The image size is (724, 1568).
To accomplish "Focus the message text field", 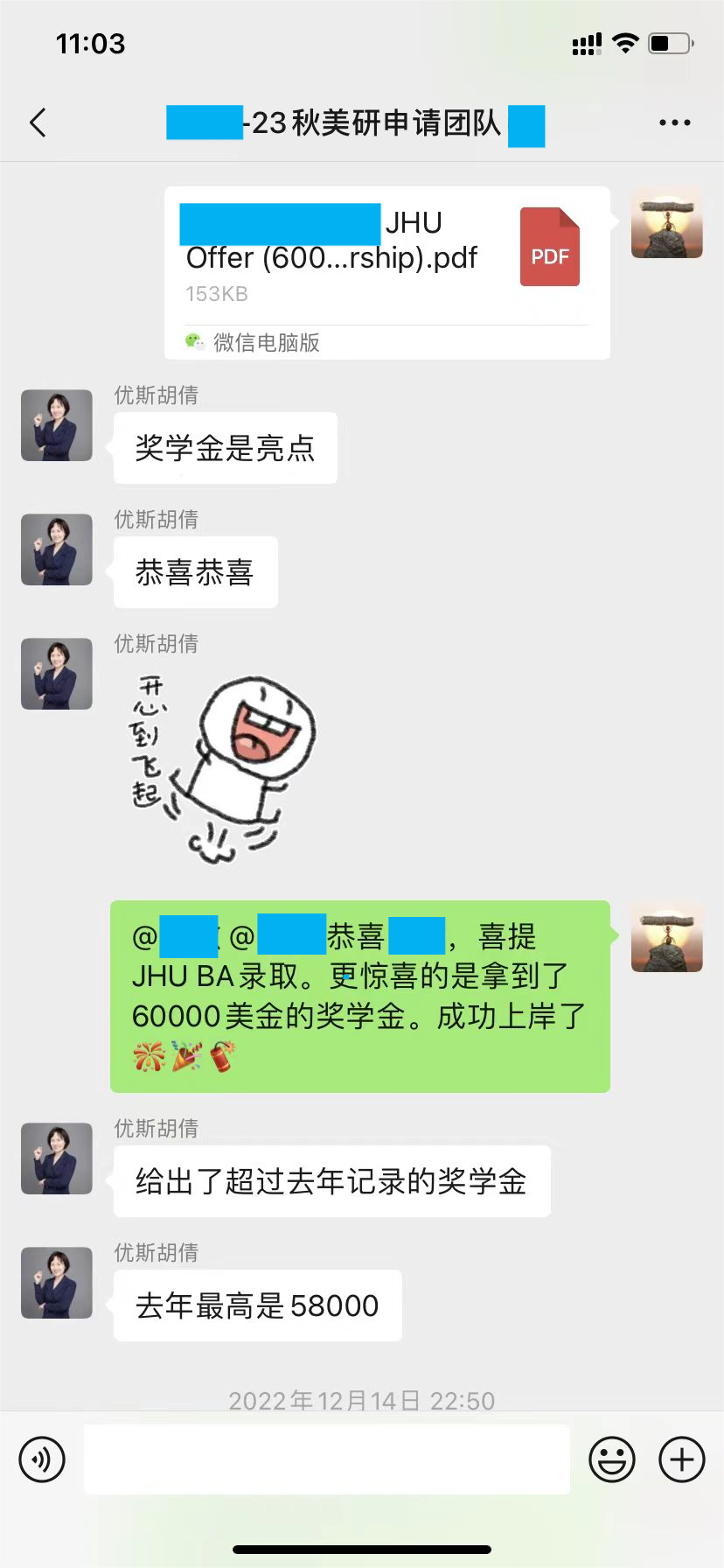I will pos(326,1459).
